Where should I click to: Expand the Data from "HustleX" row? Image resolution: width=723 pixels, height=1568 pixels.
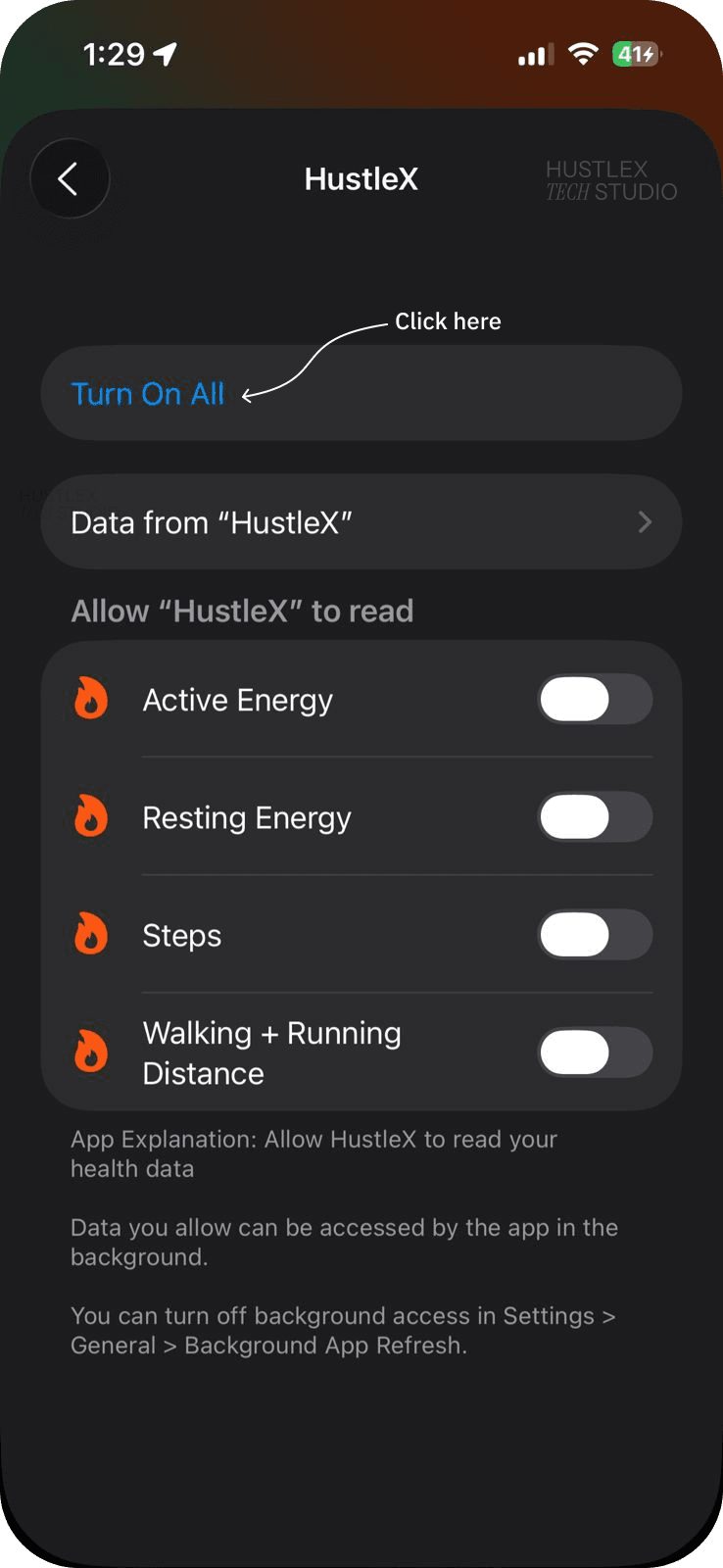click(361, 521)
